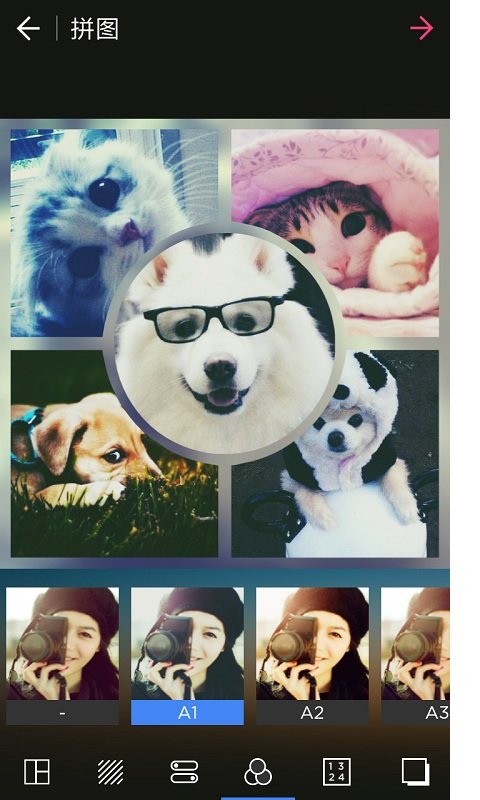This screenshot has width=480, height=800.
Task: Select the center dog with glasses photo
Action: pyautogui.click(x=224, y=344)
